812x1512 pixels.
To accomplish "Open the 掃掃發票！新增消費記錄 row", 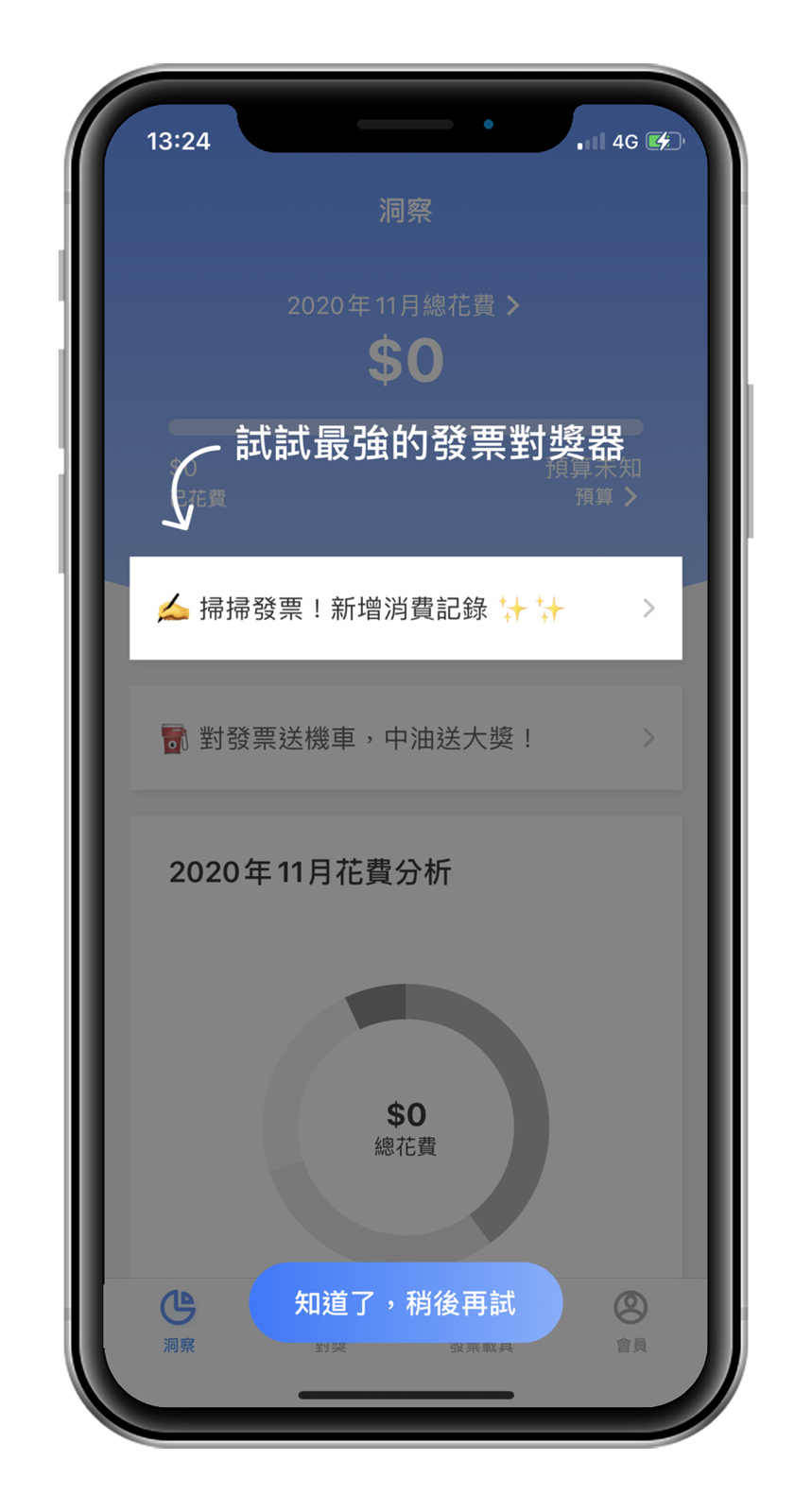I will [x=405, y=608].
